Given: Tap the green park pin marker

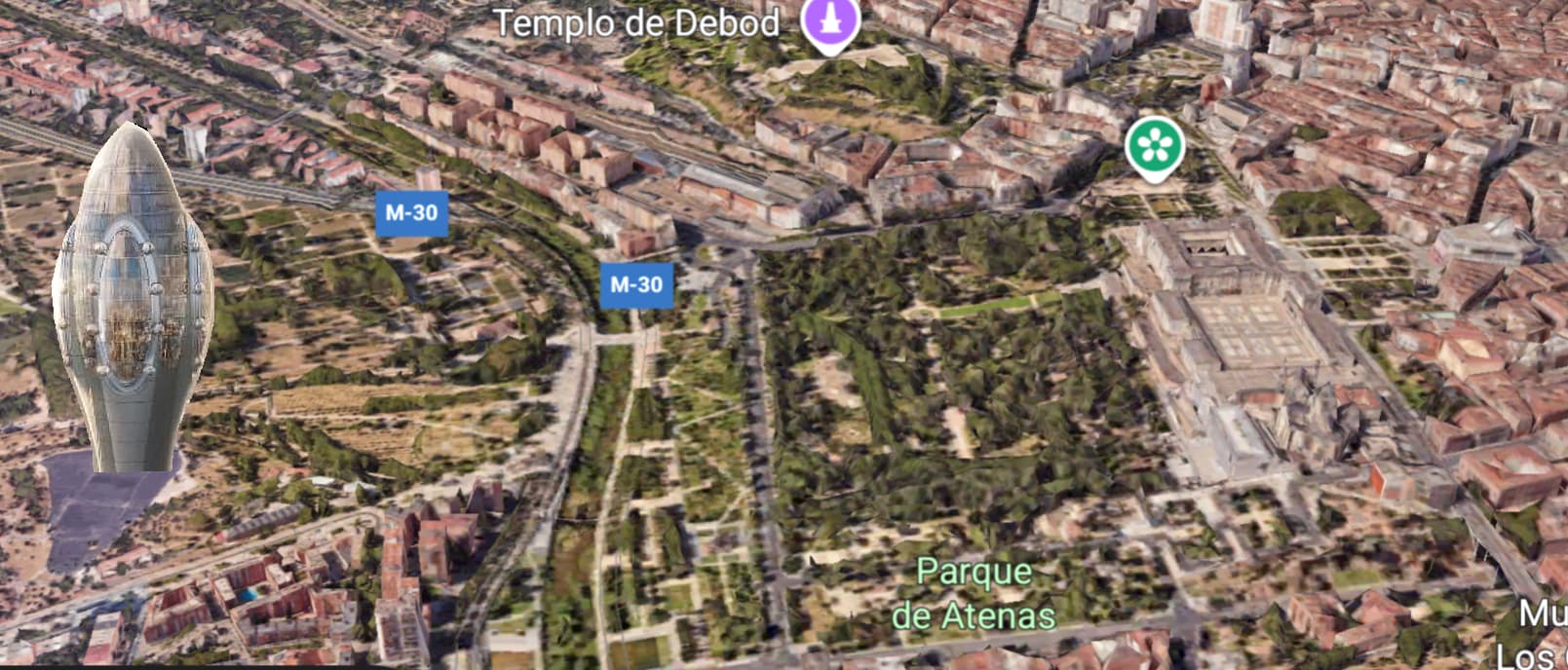Looking at the screenshot, I should pos(1154,147).
